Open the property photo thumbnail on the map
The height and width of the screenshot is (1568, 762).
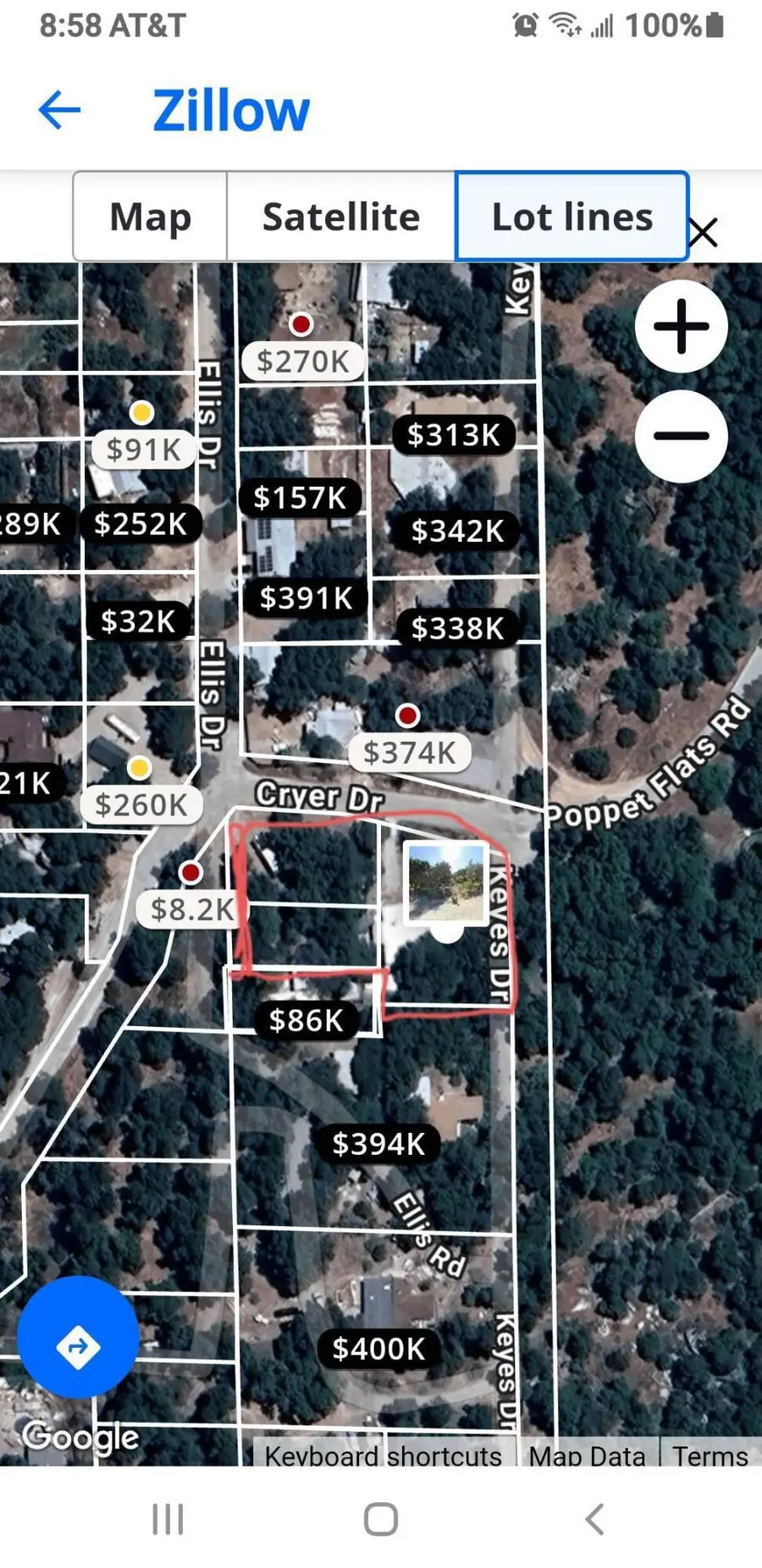tap(446, 882)
